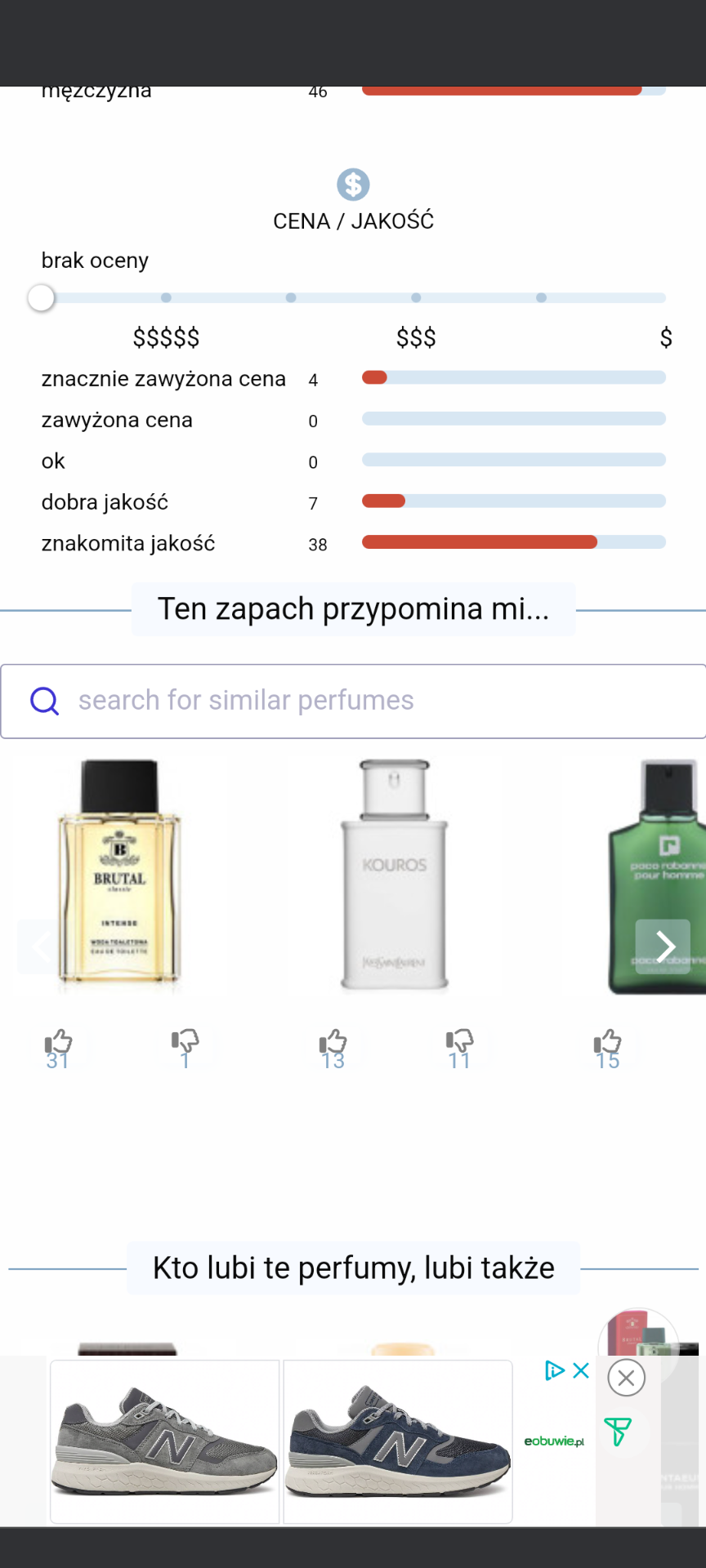Open the Brutal Classic Intense perfume

click(x=120, y=874)
